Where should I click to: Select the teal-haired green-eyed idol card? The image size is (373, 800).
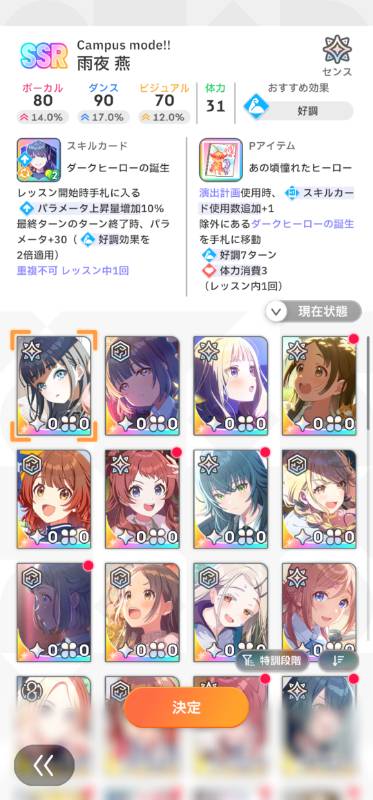231,498
